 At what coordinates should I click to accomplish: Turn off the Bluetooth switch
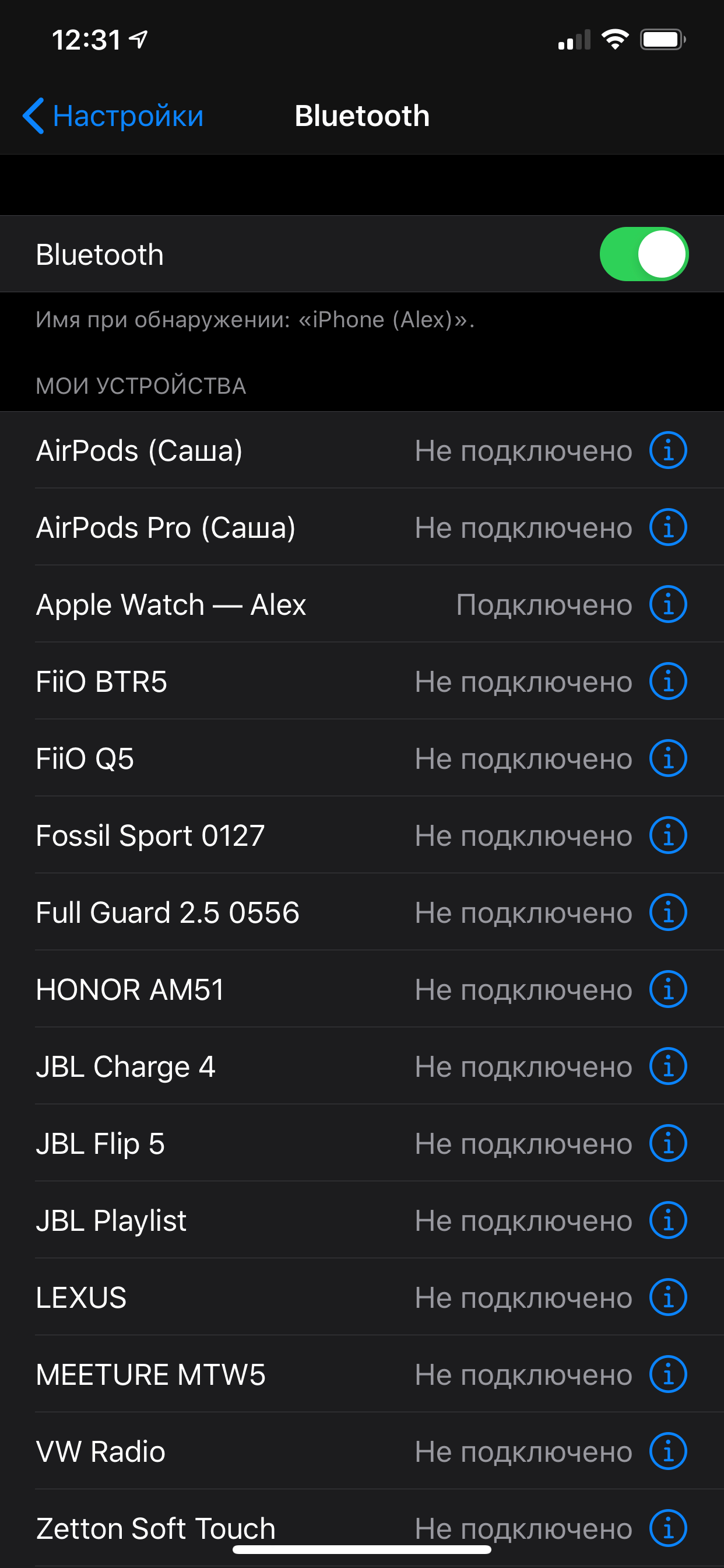point(643,254)
